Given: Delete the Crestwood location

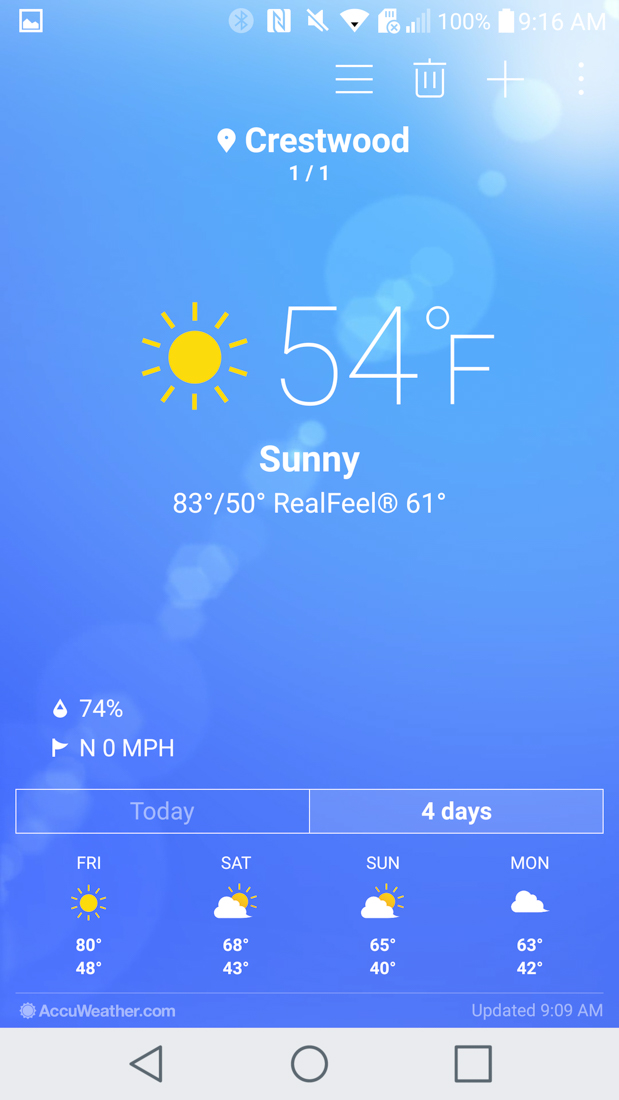Looking at the screenshot, I should (429, 79).
